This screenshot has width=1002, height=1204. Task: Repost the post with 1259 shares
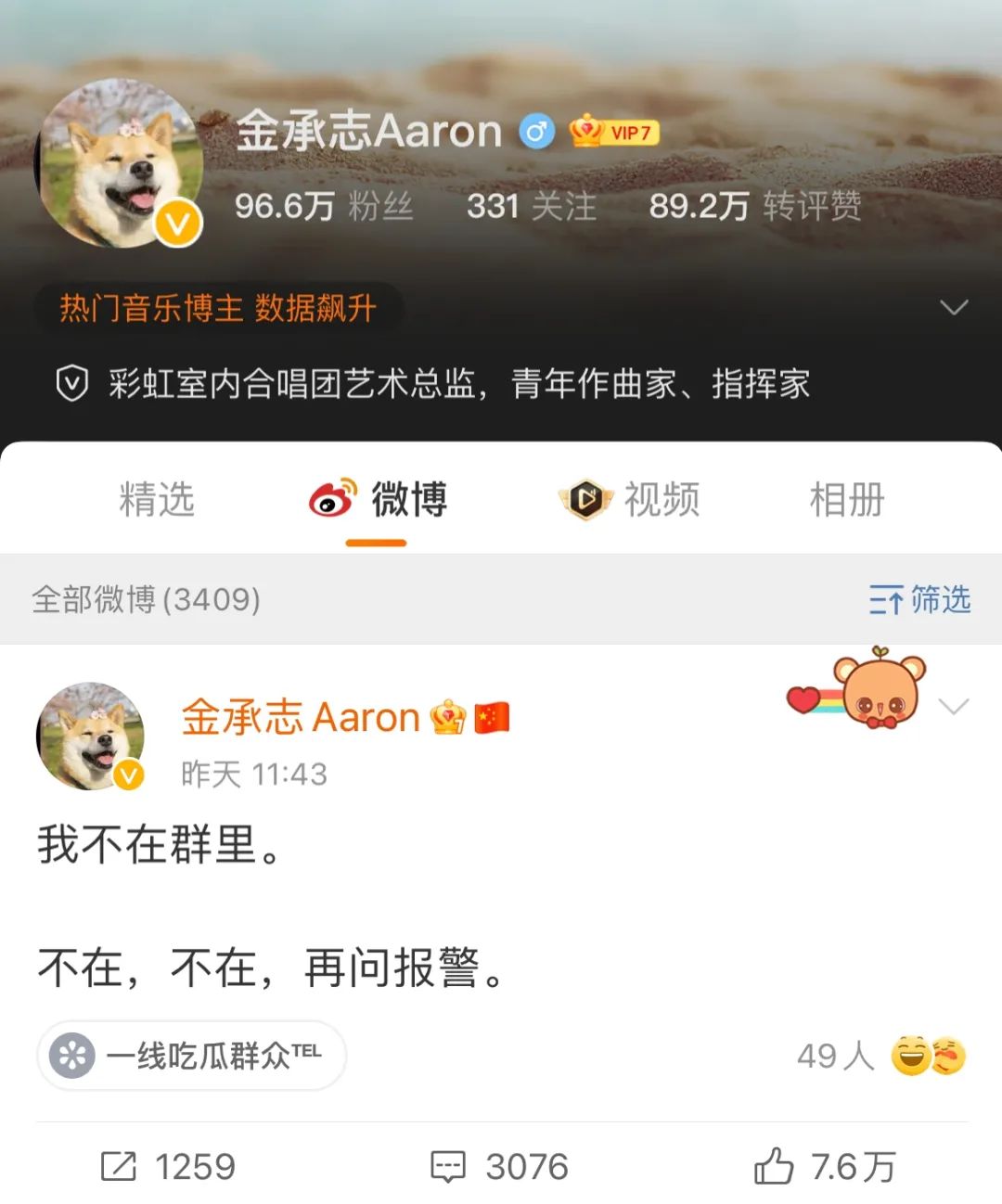(x=169, y=1167)
